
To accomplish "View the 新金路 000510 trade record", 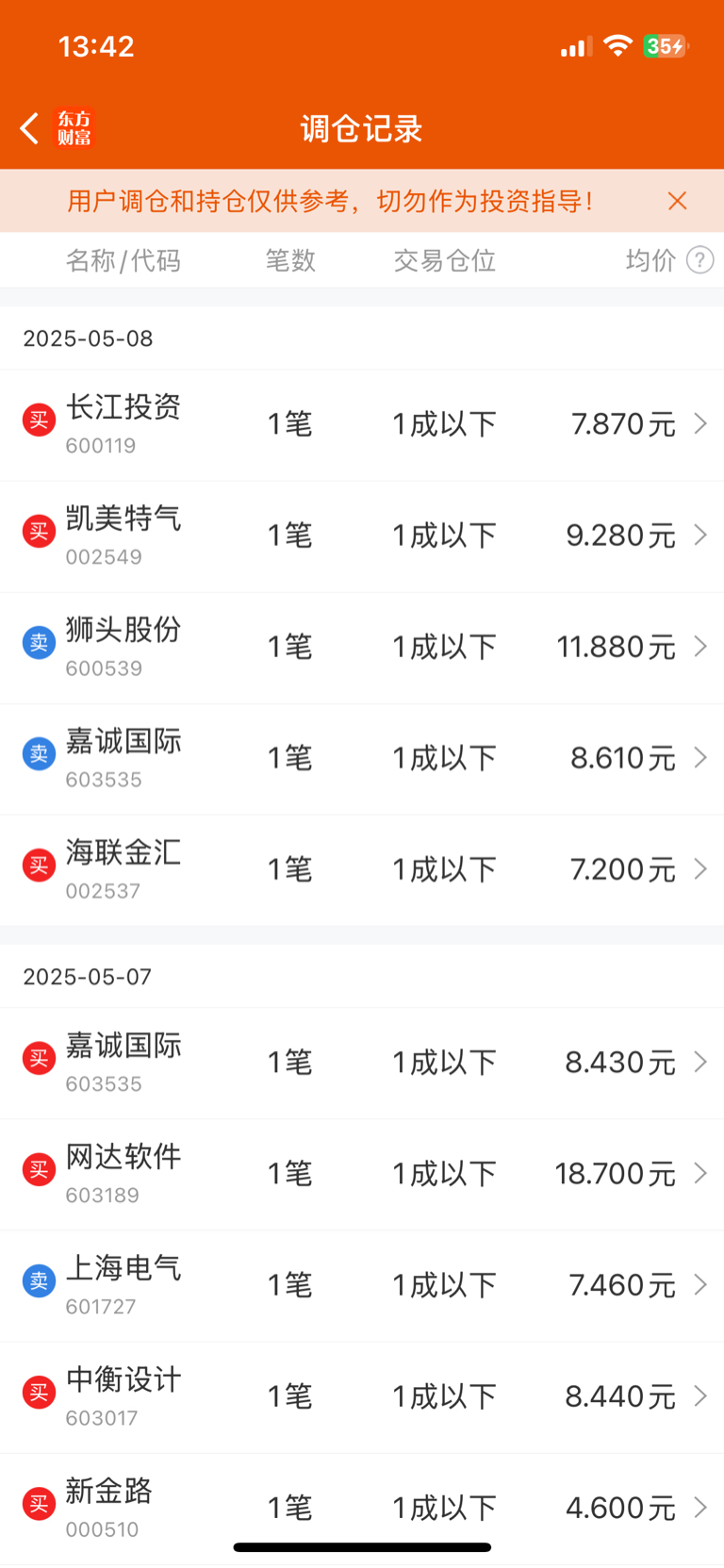I will [x=362, y=1509].
